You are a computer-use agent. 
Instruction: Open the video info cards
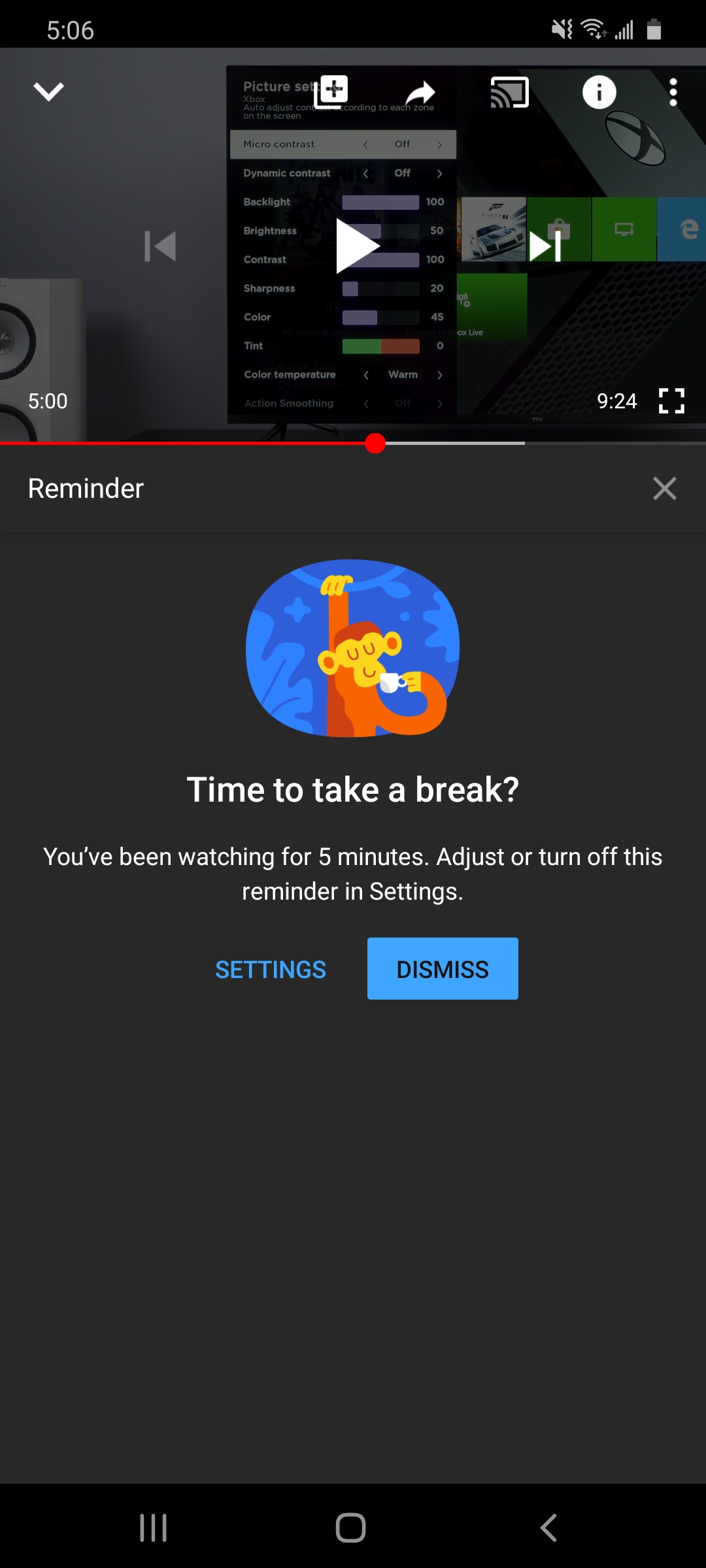click(x=599, y=92)
